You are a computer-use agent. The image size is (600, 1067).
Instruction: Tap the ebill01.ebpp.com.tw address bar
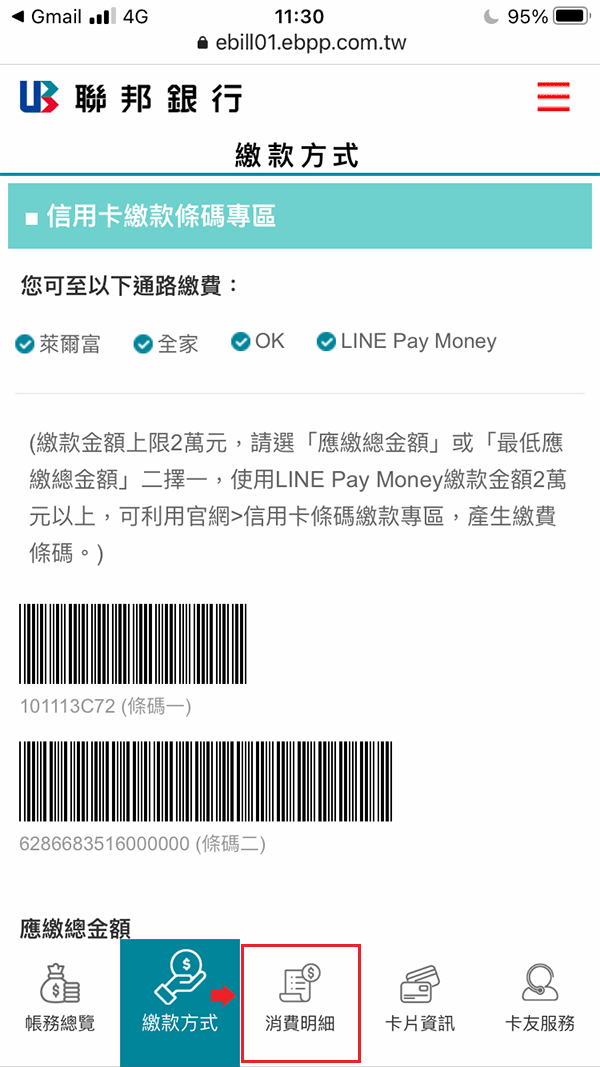tap(300, 44)
